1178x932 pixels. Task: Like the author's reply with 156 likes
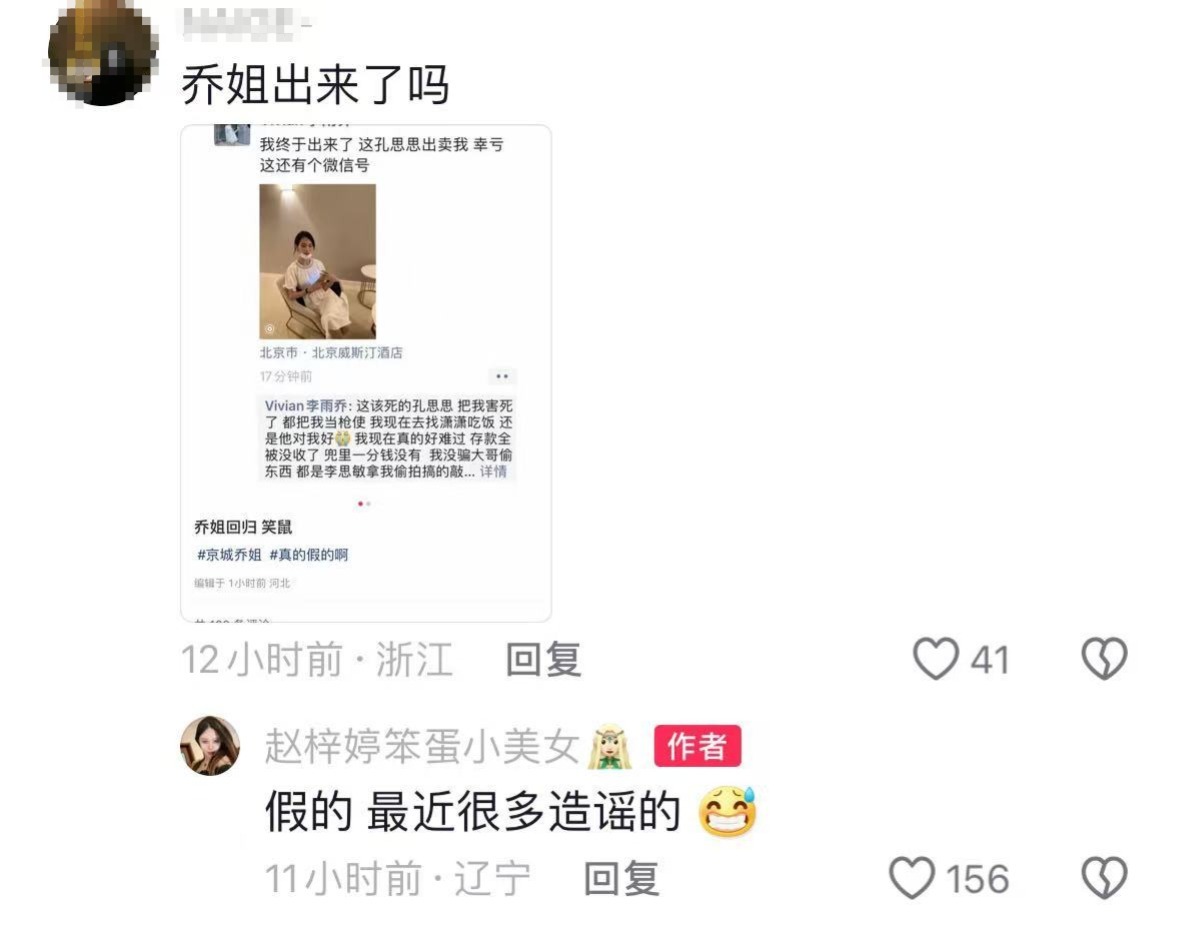[911, 879]
